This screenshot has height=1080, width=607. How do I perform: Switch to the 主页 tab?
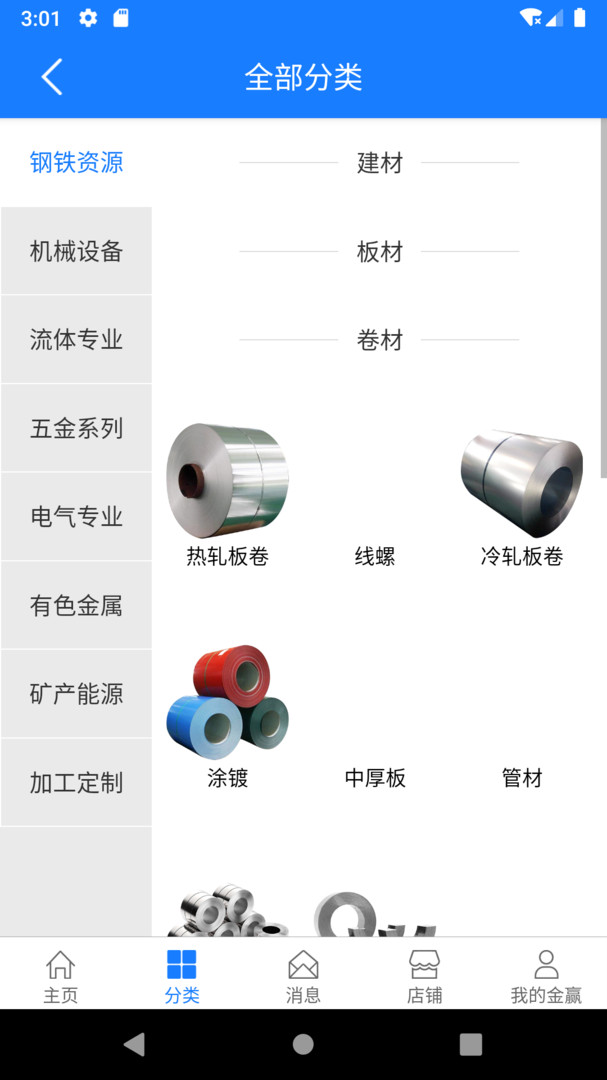60,976
